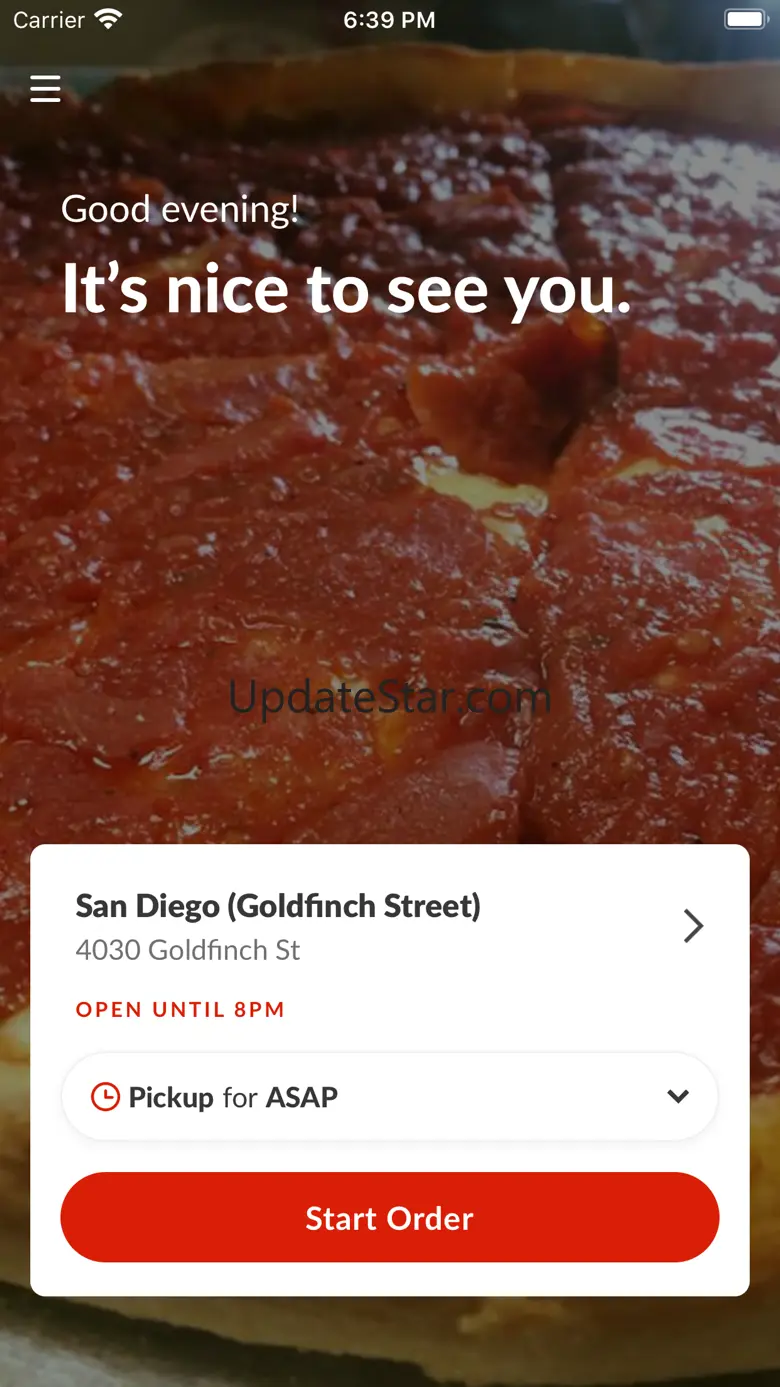Open the hamburger drawer menu
This screenshot has width=780, height=1387.
(45, 89)
